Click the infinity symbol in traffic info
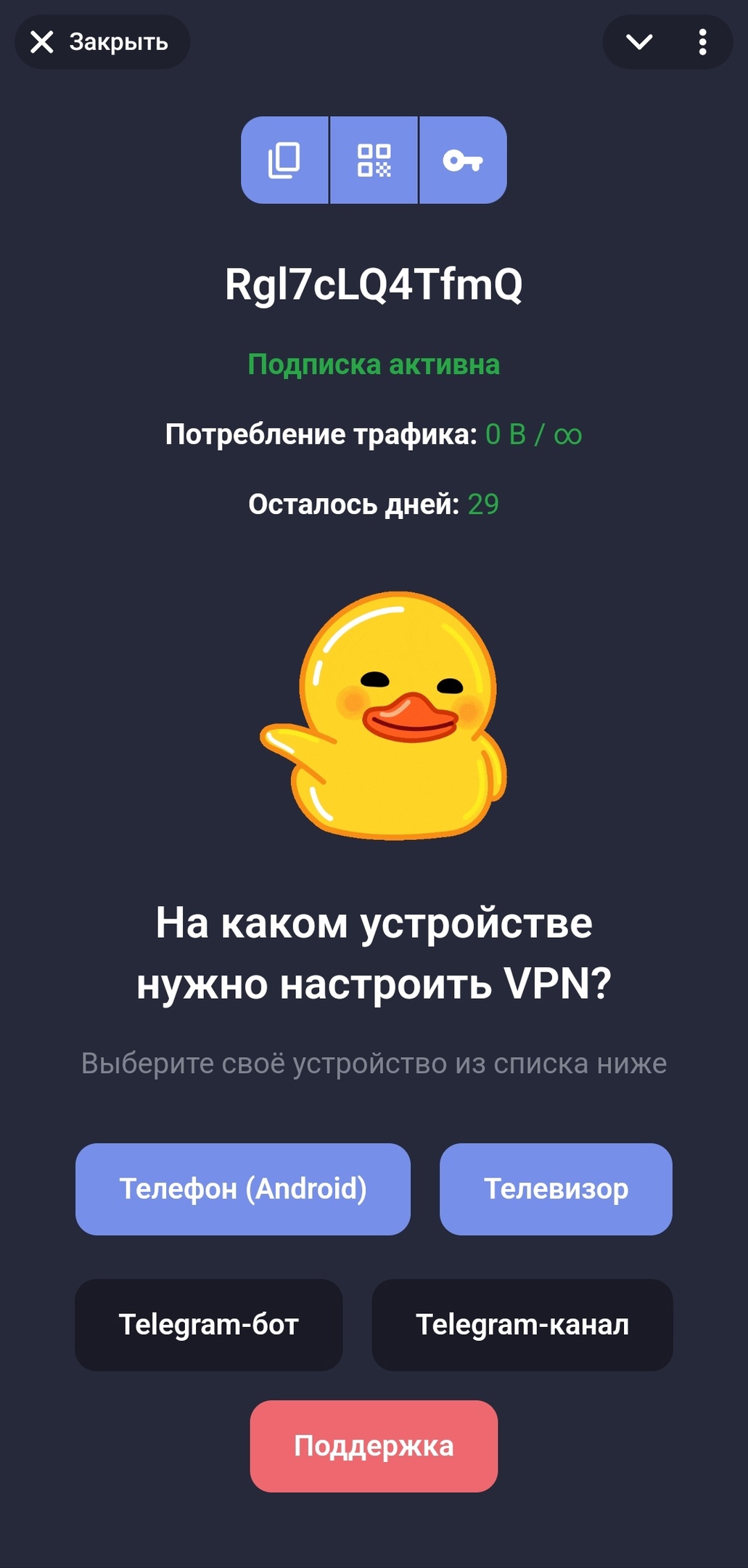Screen dimensions: 748x1568 [567, 433]
